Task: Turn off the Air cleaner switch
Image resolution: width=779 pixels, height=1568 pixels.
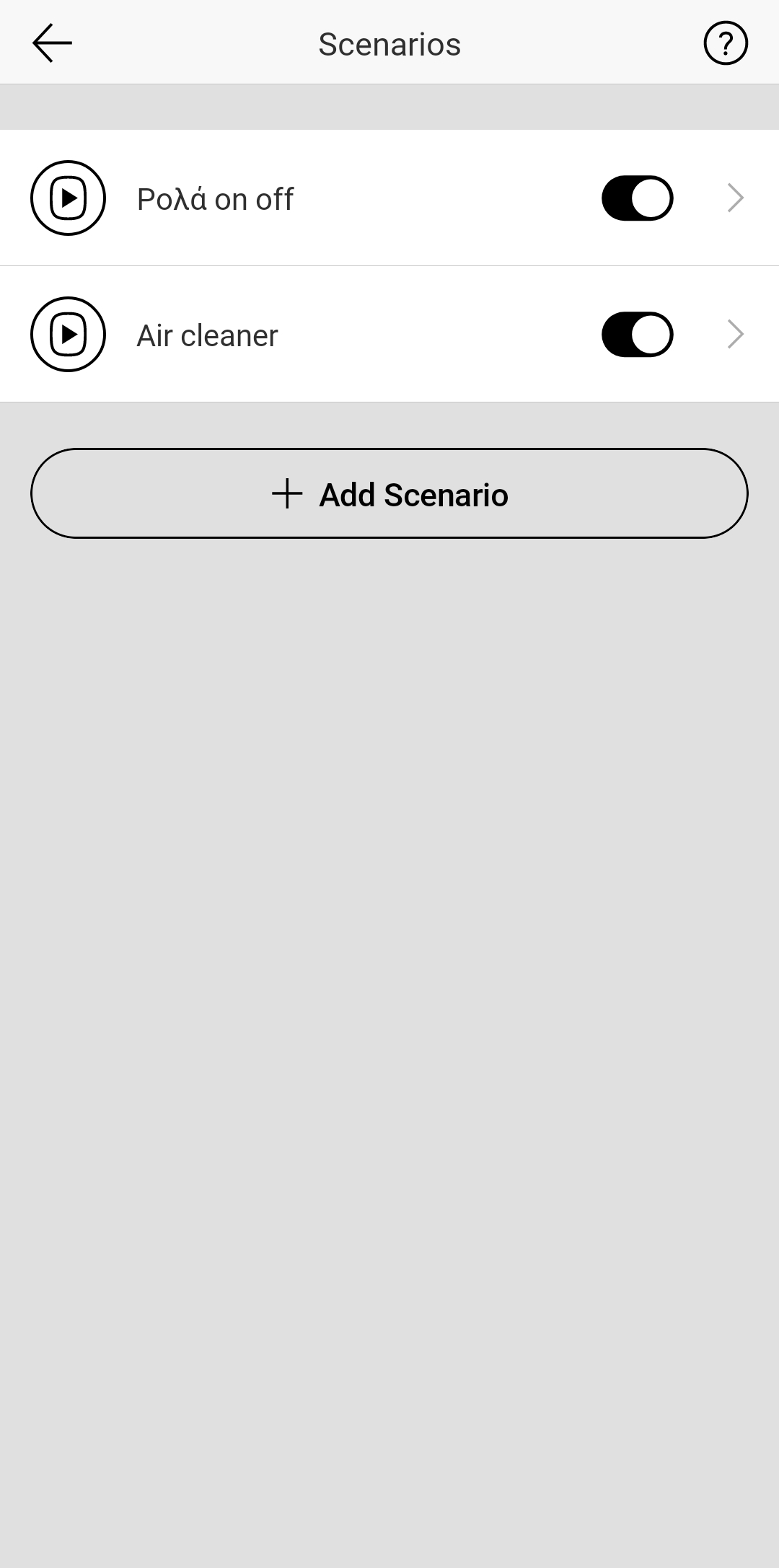Action: tap(637, 334)
